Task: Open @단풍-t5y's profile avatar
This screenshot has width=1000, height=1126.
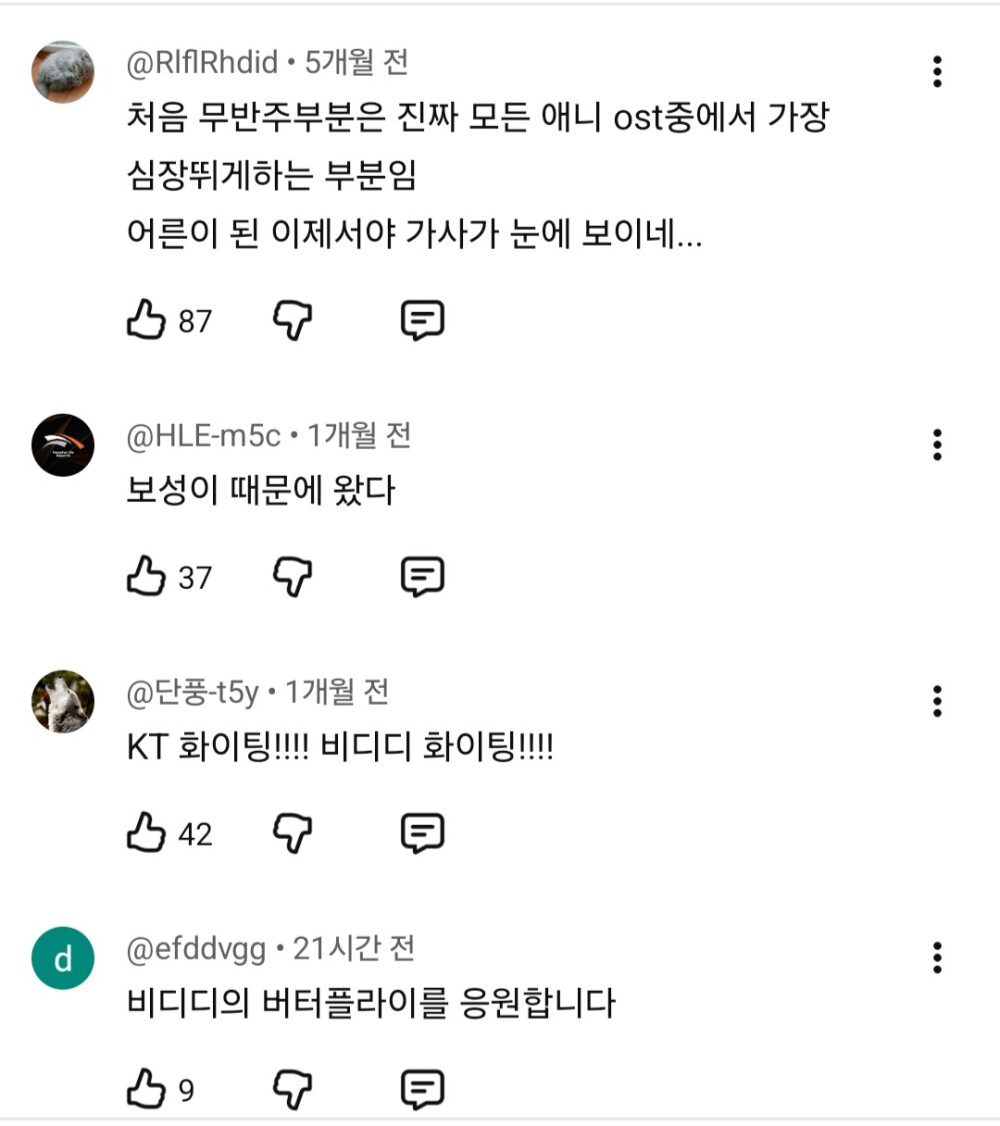Action: click(63, 701)
